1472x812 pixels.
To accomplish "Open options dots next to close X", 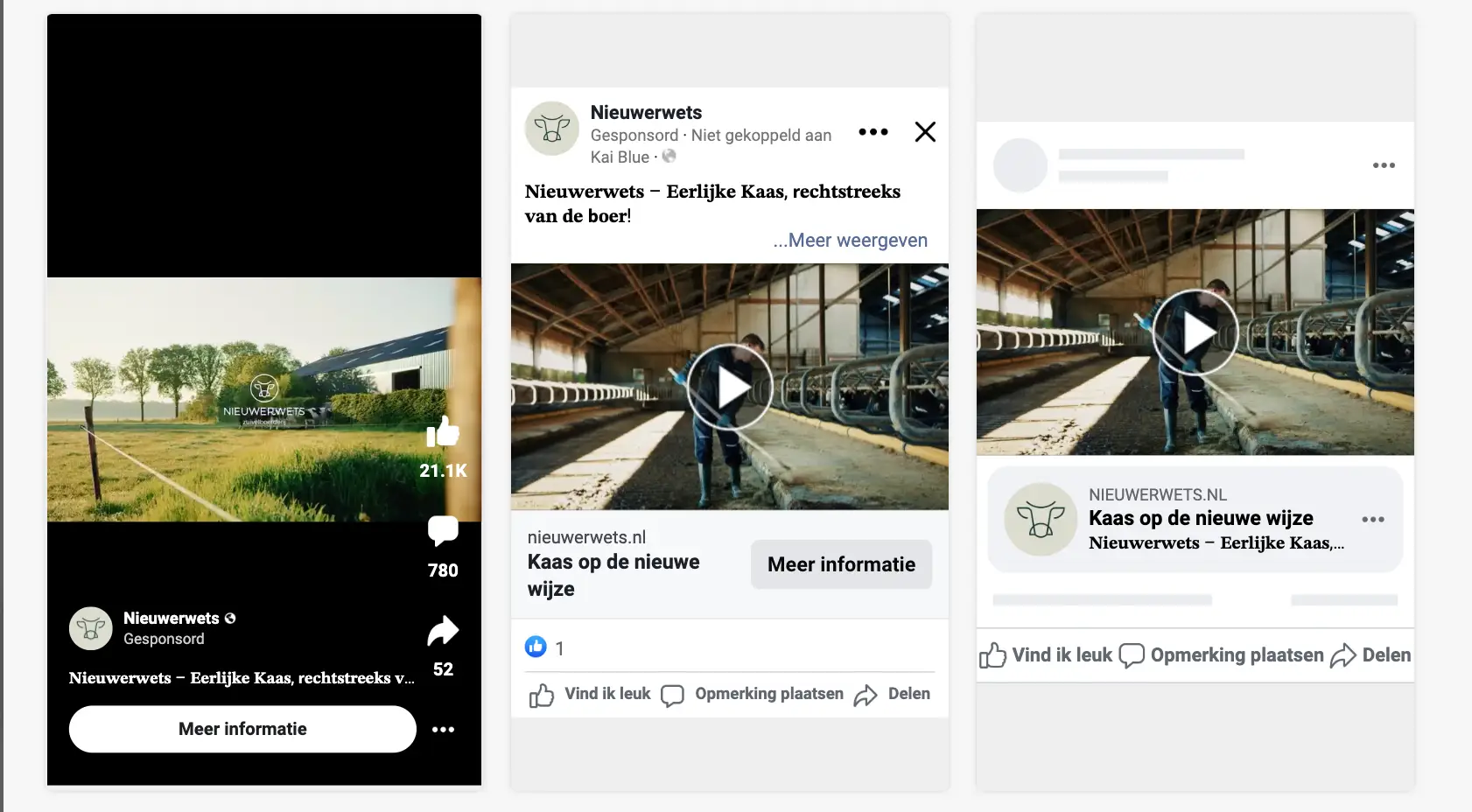I will pos(873,132).
